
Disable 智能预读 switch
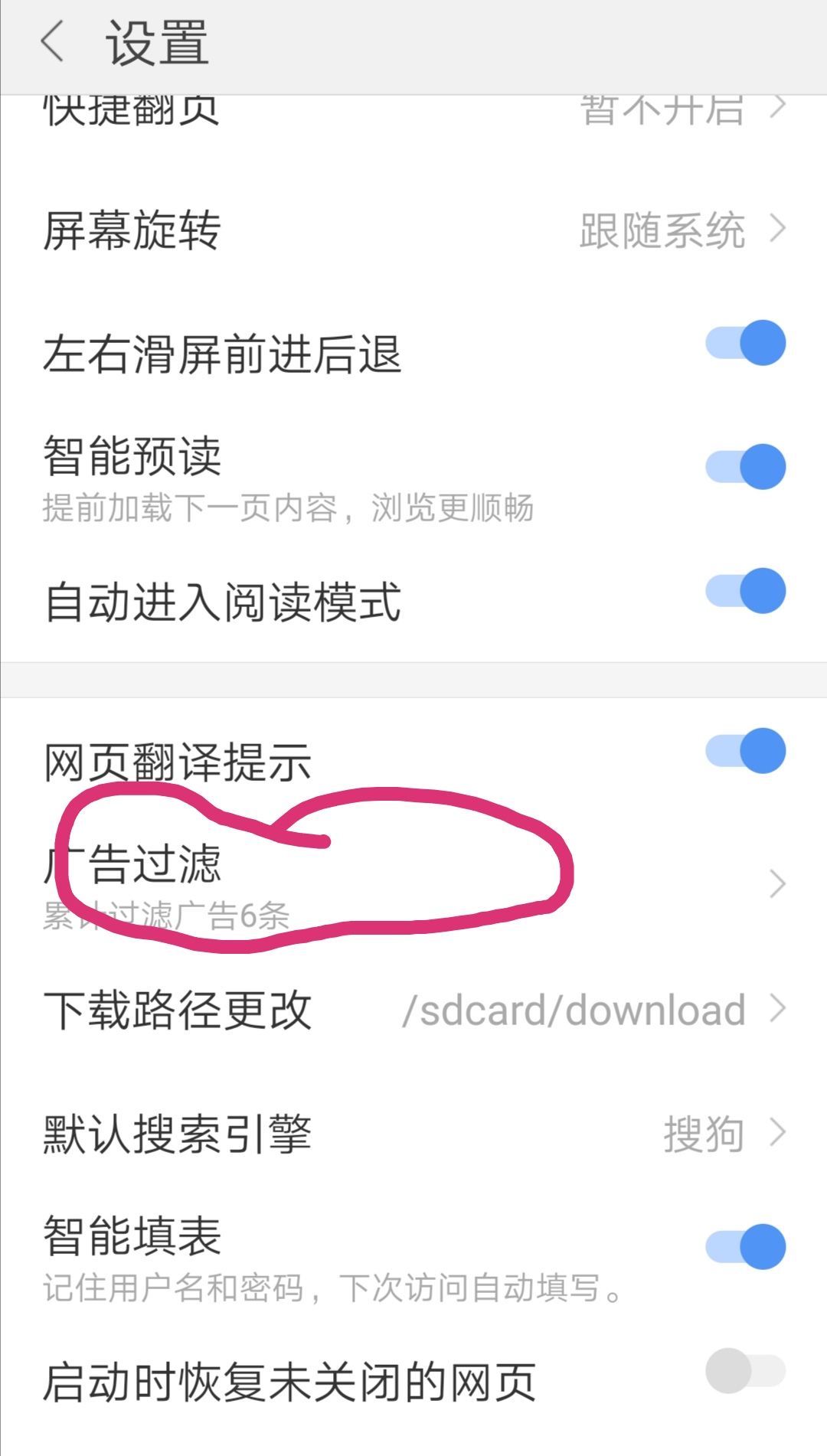(x=745, y=467)
